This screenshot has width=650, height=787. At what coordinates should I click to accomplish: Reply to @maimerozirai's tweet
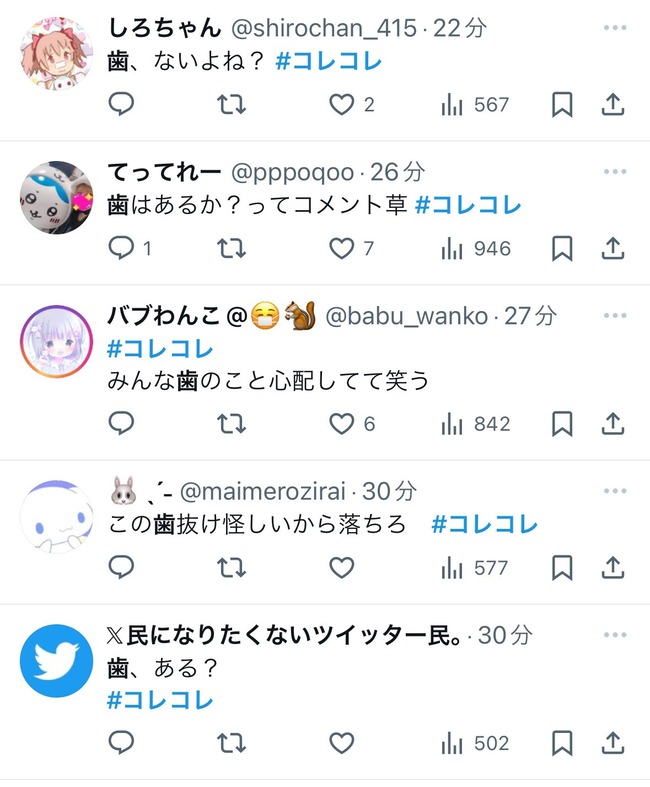point(121,568)
